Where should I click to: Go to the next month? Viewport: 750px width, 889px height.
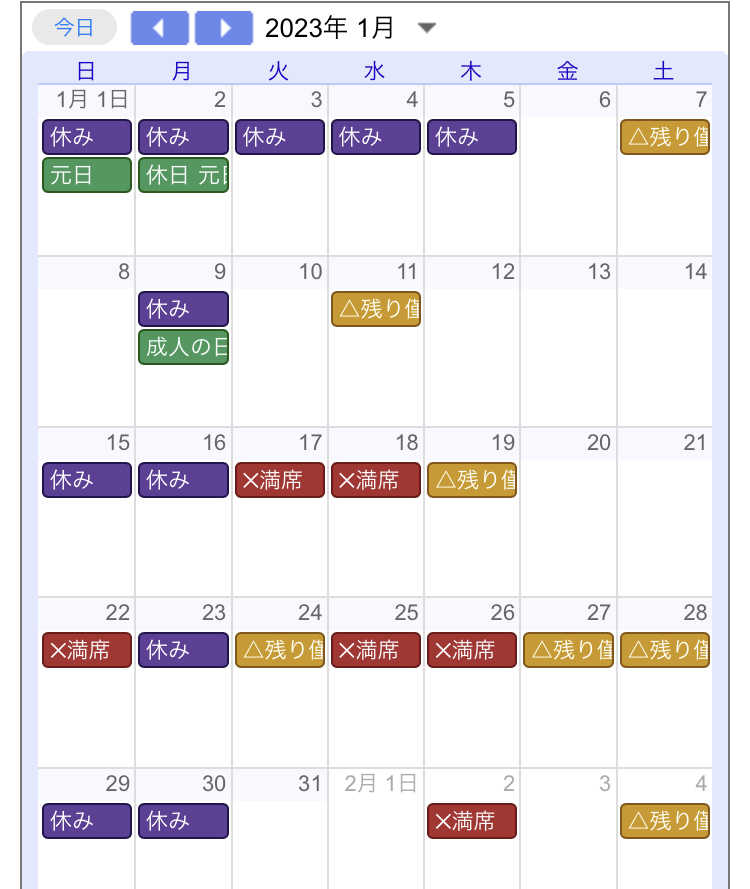coord(223,28)
